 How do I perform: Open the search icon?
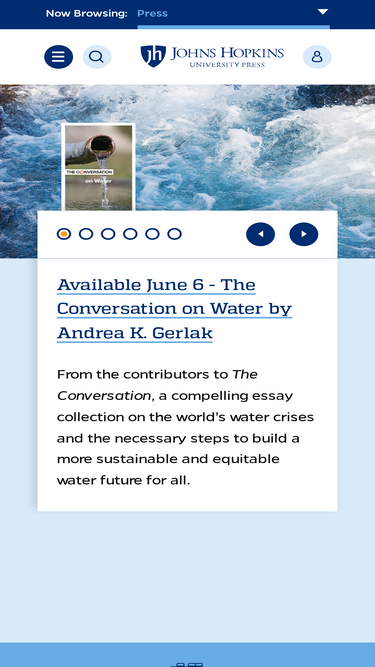point(97,57)
